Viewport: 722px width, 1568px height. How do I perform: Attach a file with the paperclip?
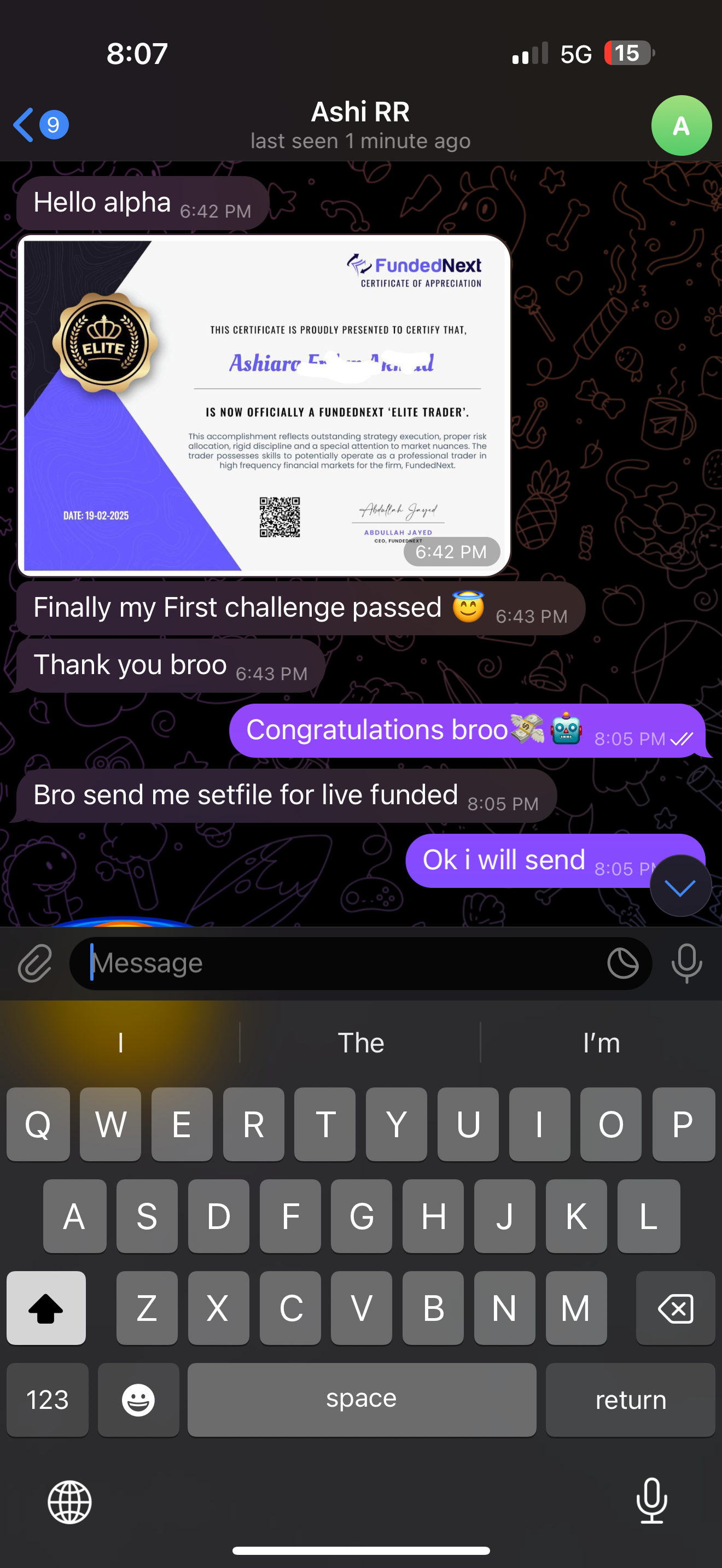tap(36, 963)
